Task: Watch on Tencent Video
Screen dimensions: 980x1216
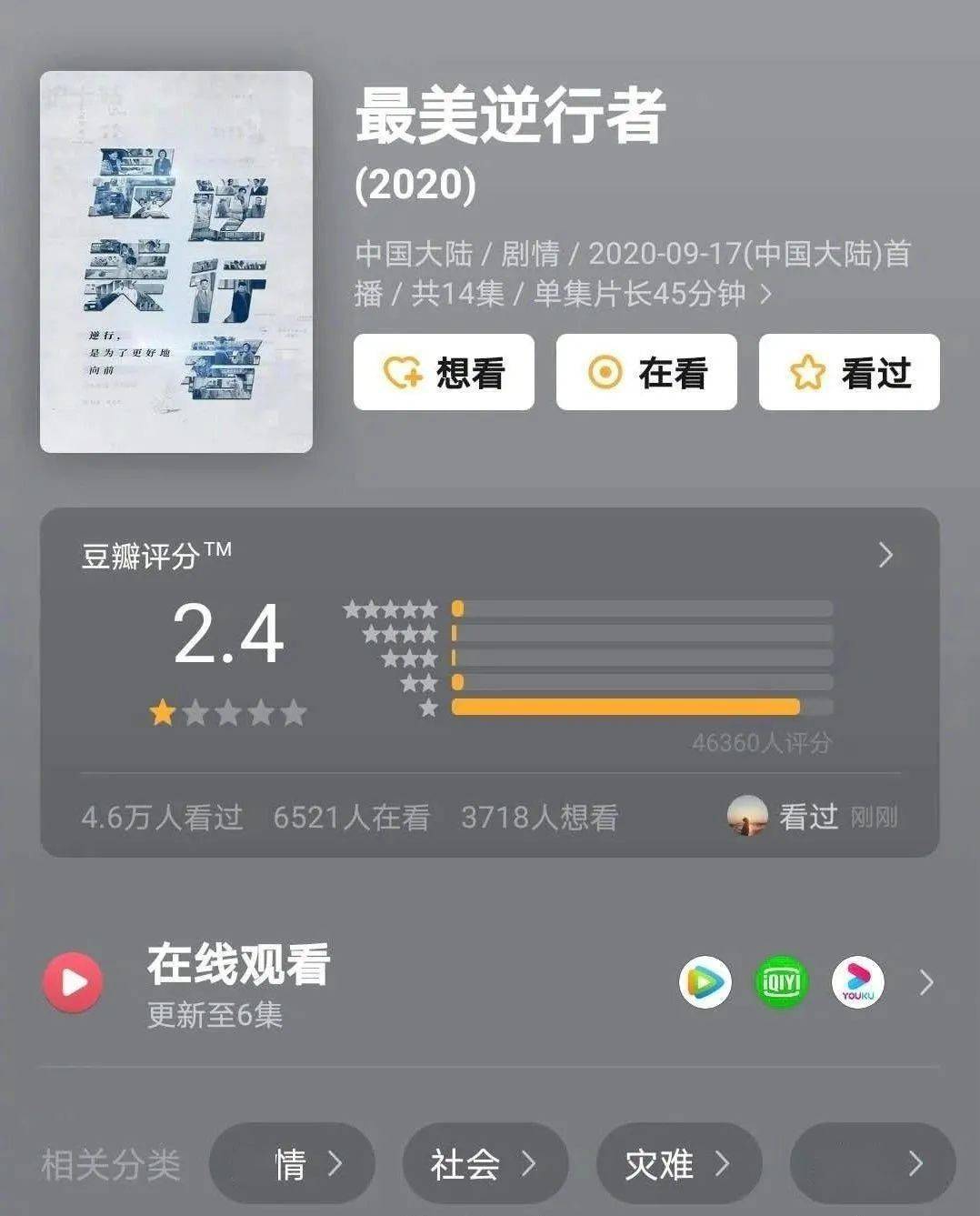Action: [x=705, y=982]
